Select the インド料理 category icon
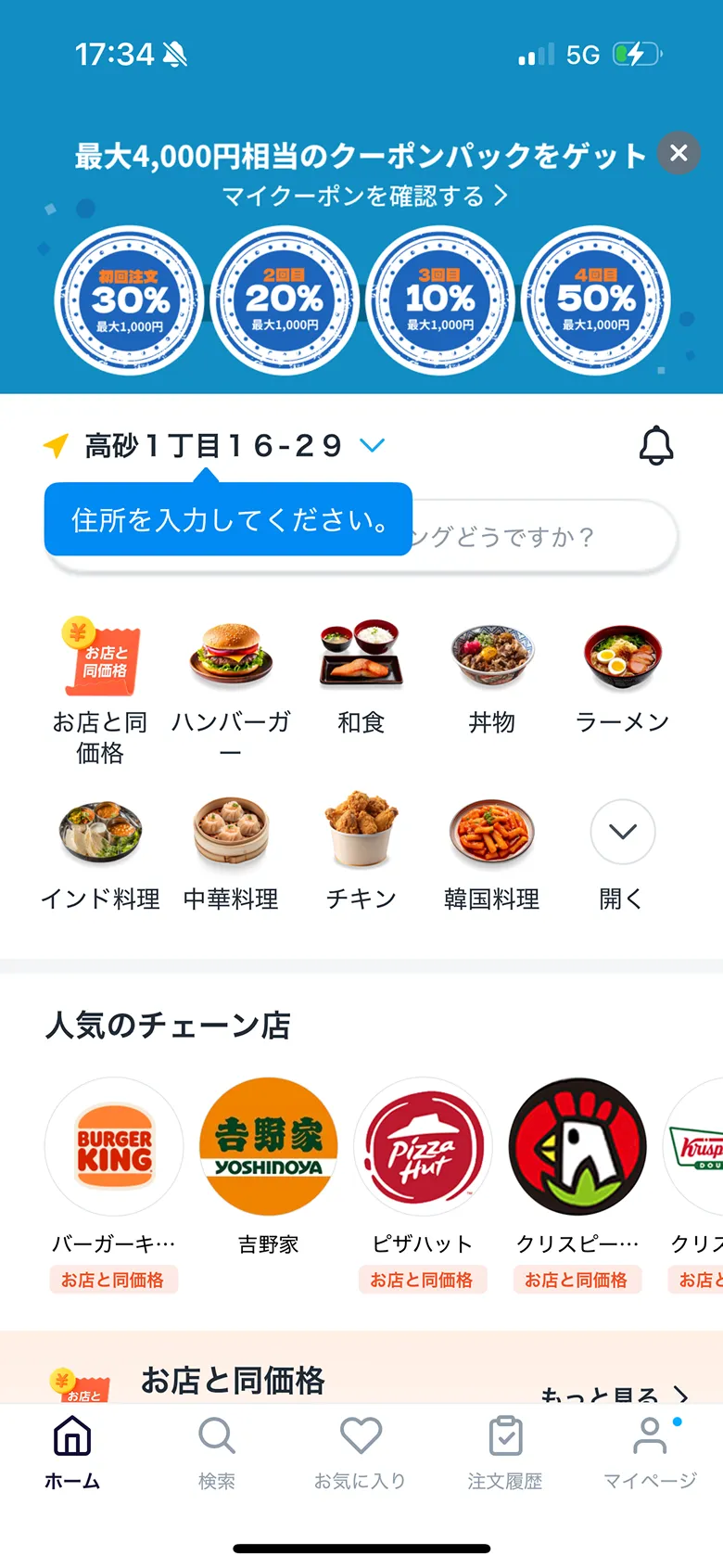 (100, 833)
